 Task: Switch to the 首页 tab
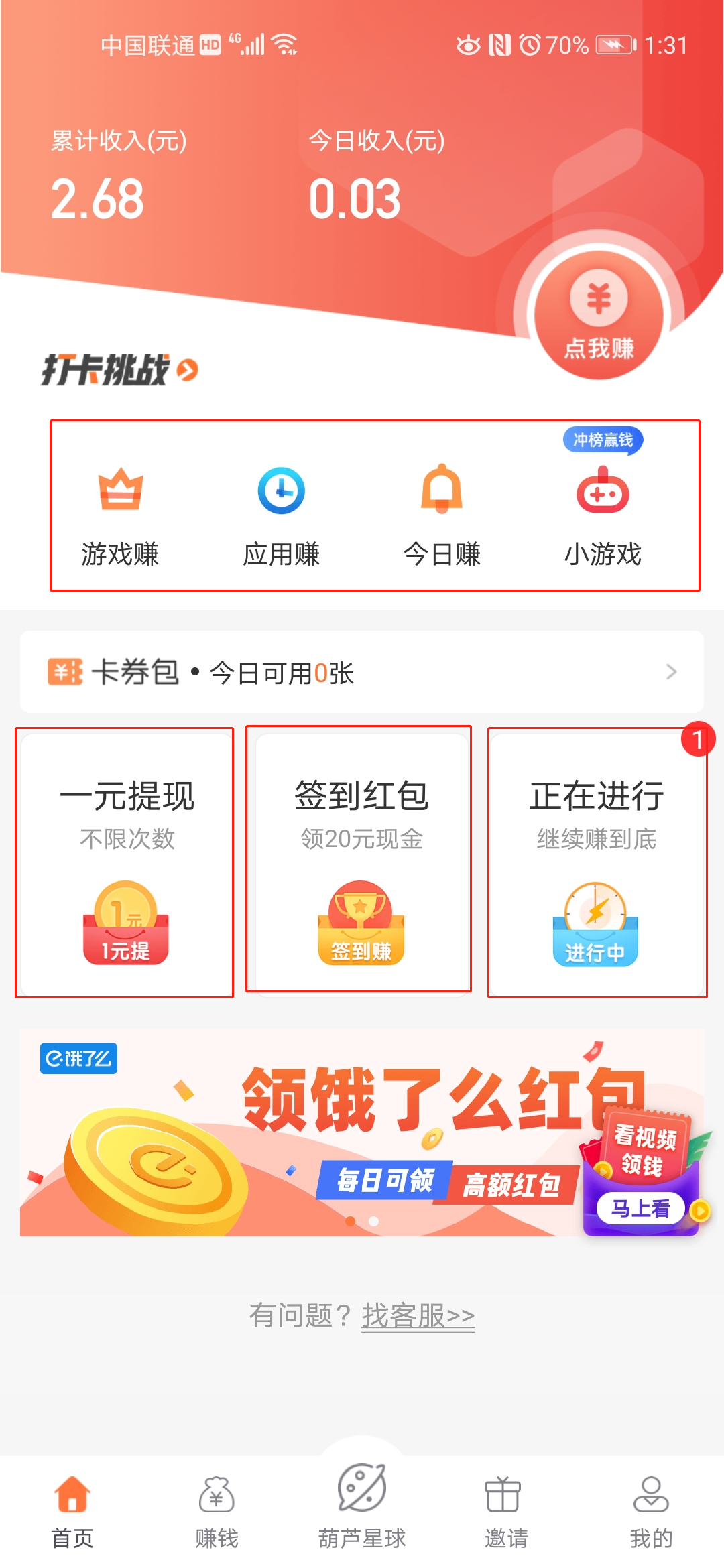point(72,1511)
